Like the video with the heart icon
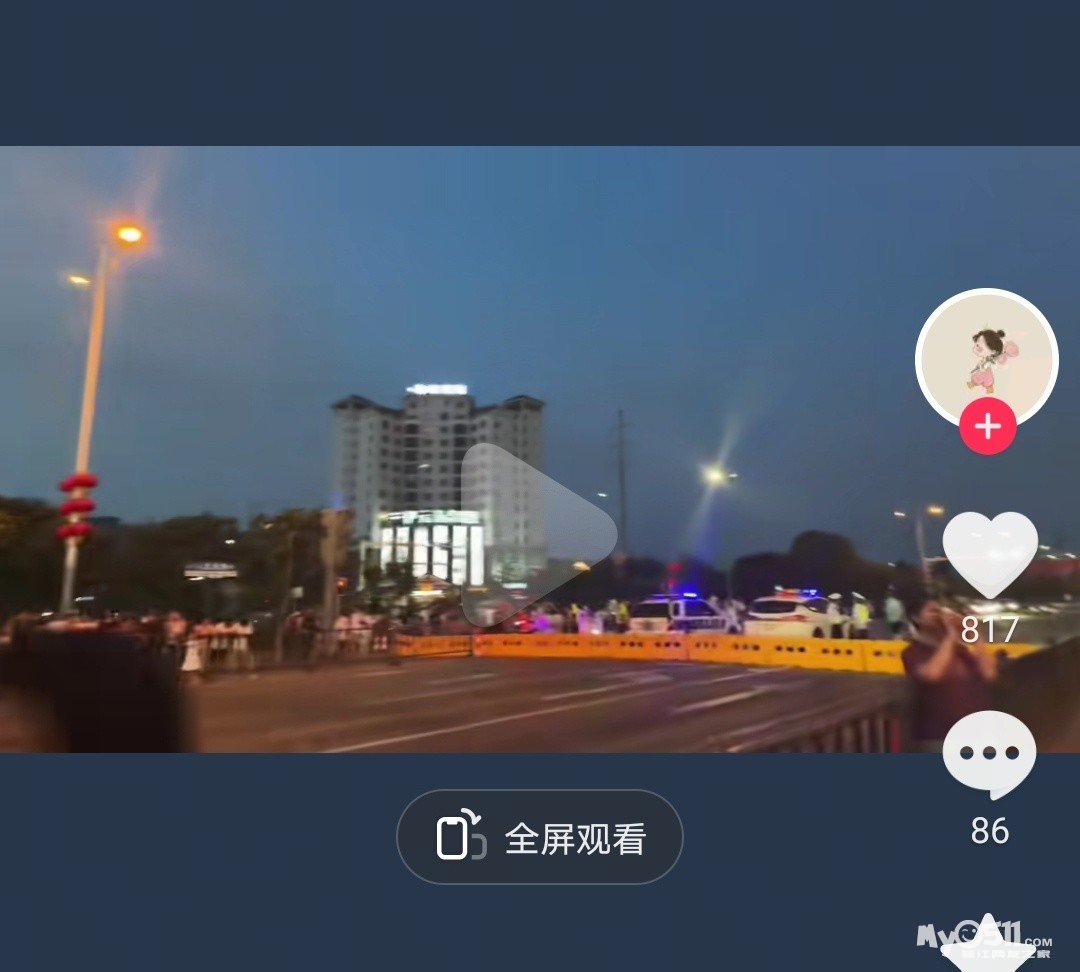The image size is (1080, 972). pyautogui.click(x=990, y=555)
